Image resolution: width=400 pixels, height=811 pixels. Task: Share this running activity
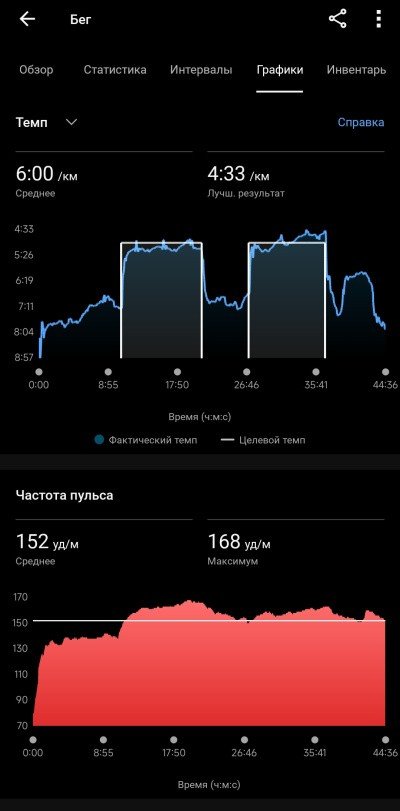click(337, 19)
